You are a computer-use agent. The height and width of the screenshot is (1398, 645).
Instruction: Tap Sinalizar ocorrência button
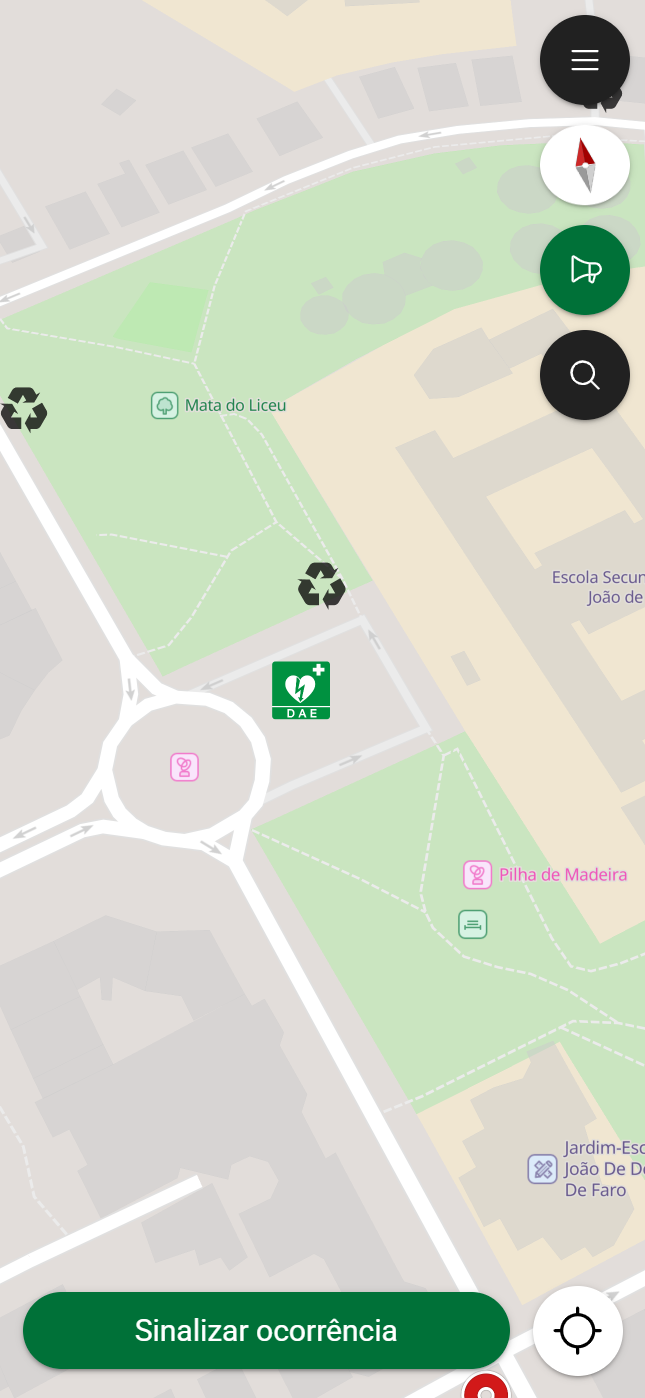point(266,1331)
